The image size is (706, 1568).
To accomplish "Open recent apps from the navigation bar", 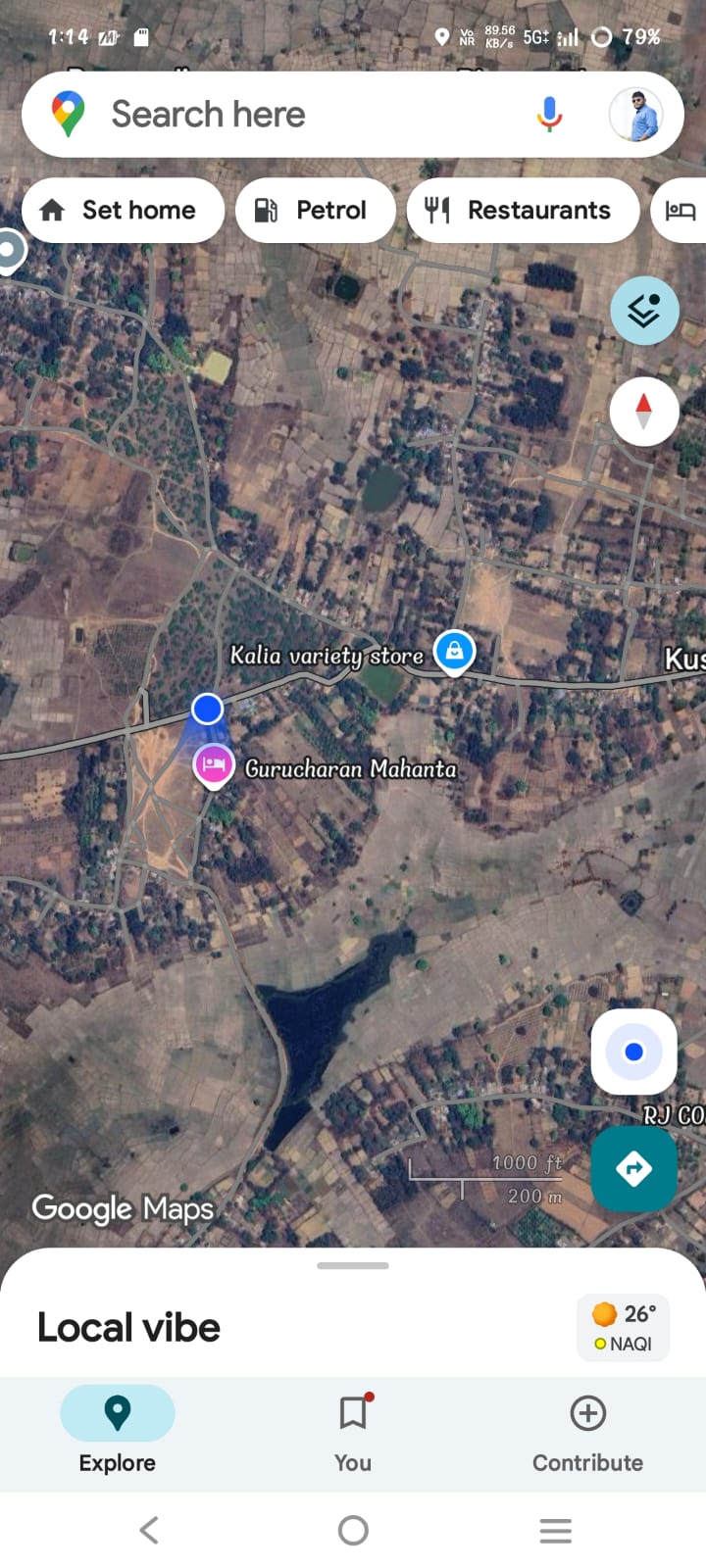I will tap(555, 1530).
